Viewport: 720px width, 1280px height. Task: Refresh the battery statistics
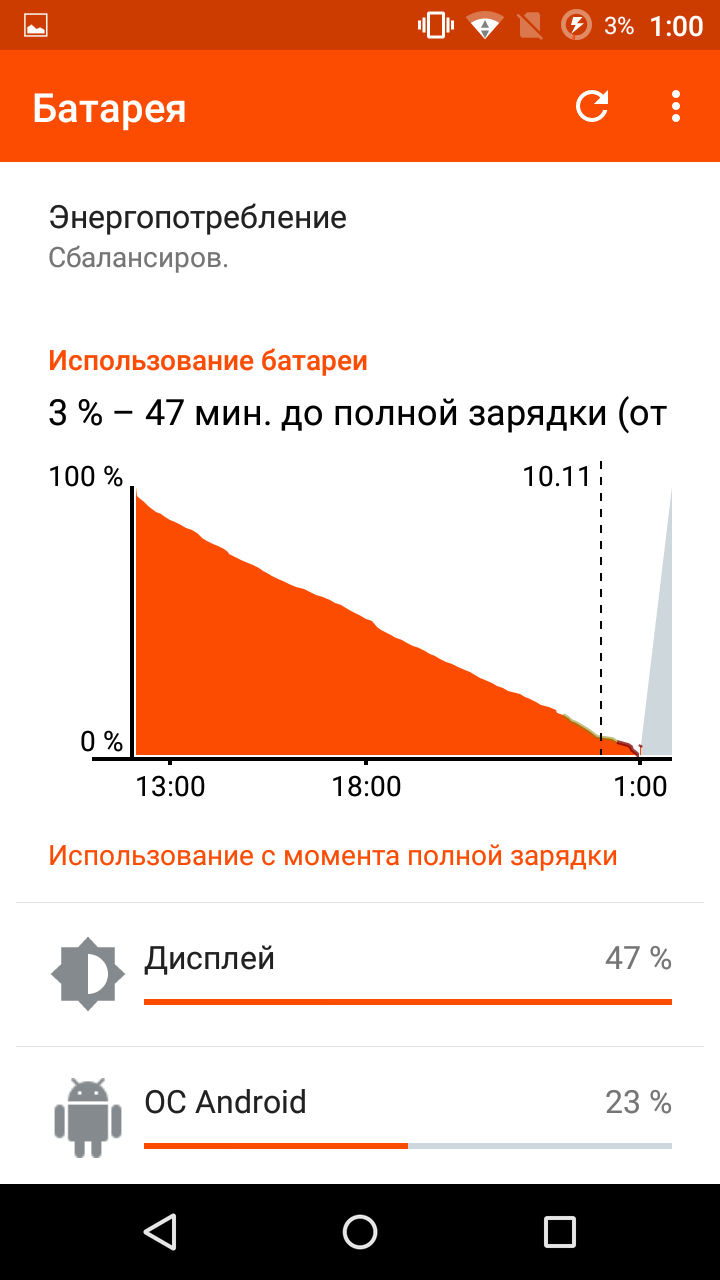[x=592, y=106]
